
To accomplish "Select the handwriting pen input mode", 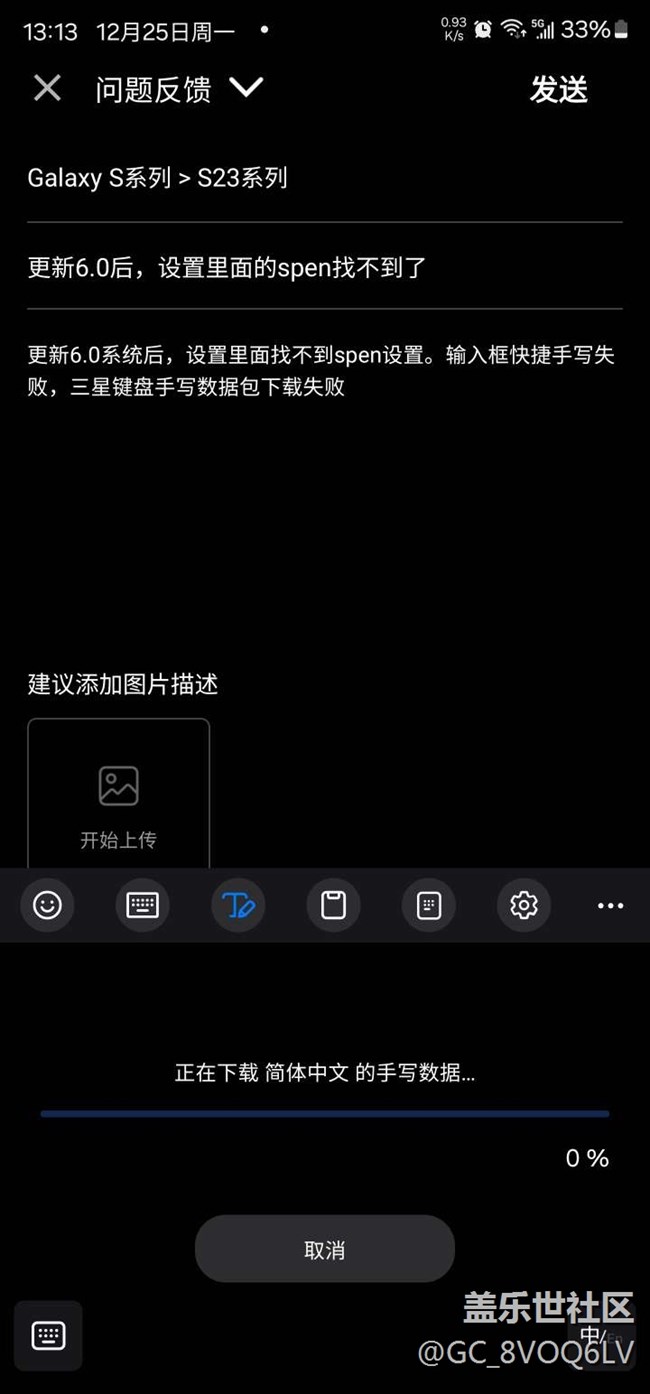I will 238,906.
